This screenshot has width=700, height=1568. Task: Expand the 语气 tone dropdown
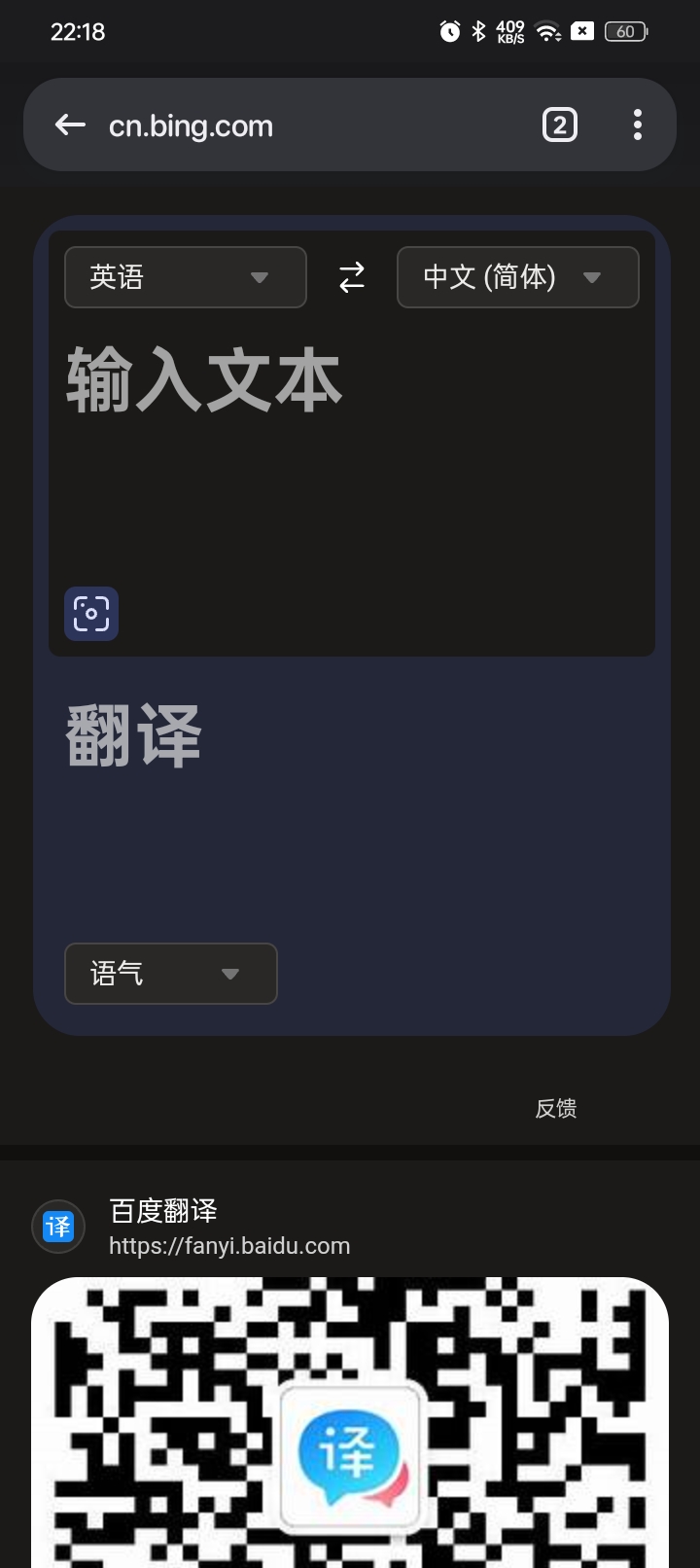170,974
